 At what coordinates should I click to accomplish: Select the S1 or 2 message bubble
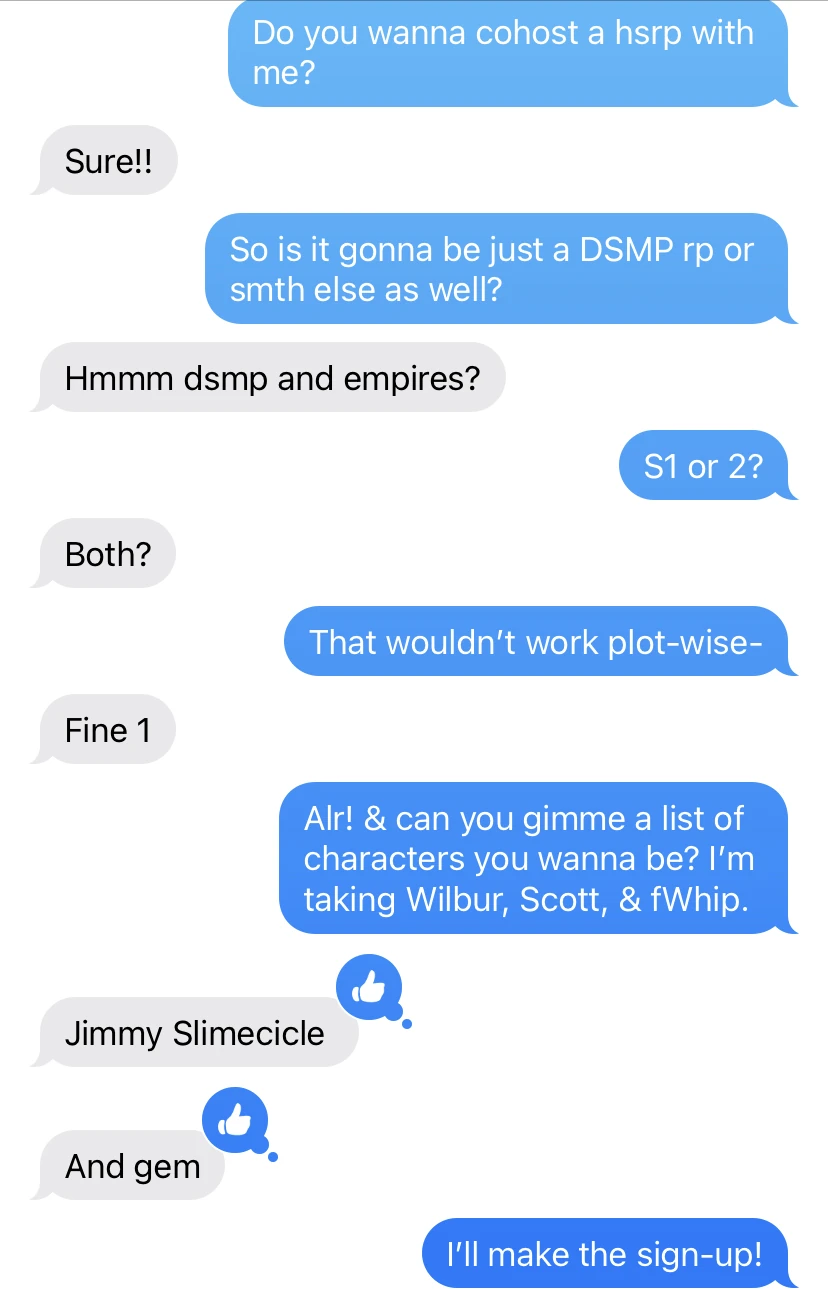coord(706,465)
